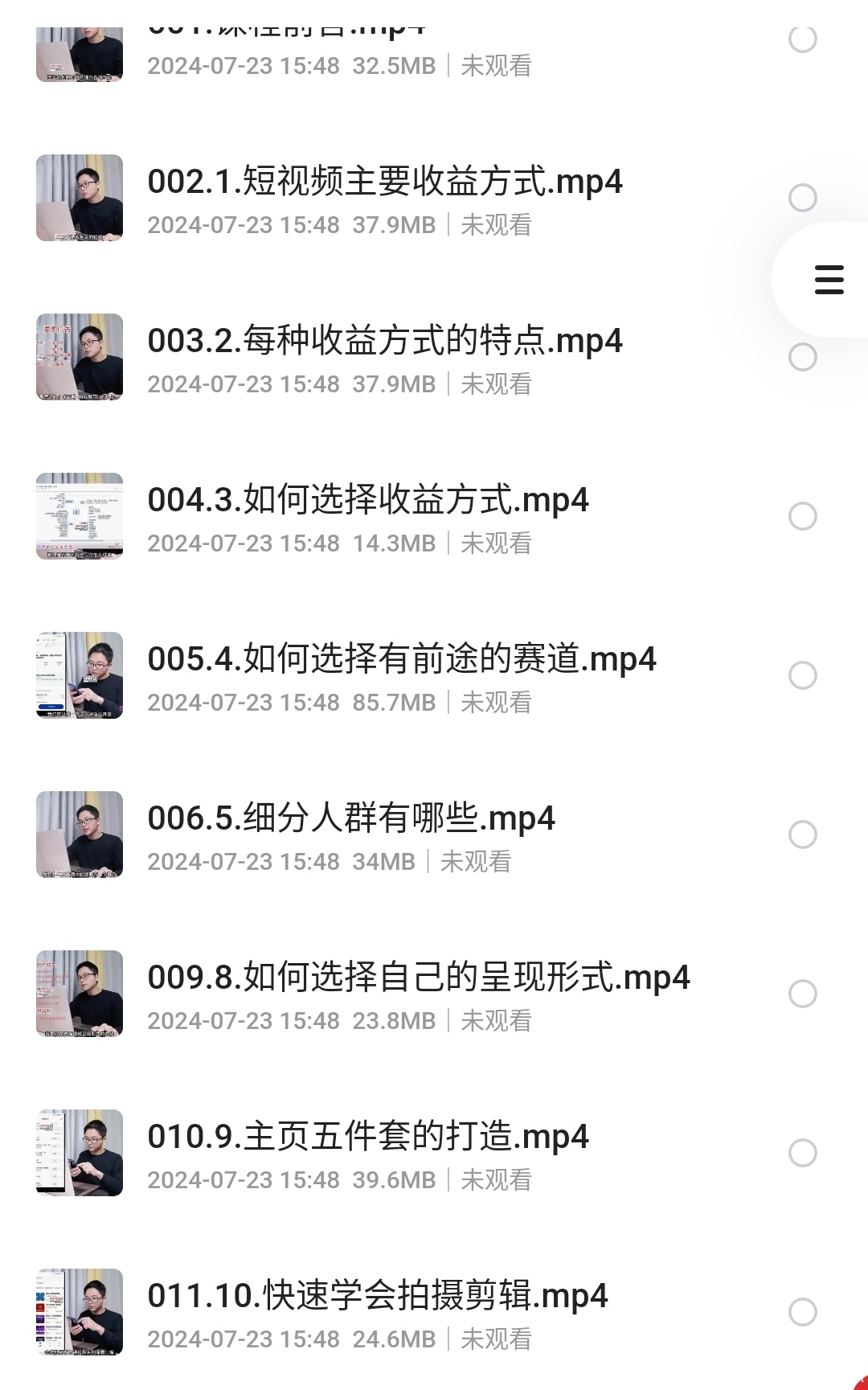Tick the circle next to 009.8.如何选择自己的呈现形式.mp4
This screenshot has width=868, height=1390.
802,994
